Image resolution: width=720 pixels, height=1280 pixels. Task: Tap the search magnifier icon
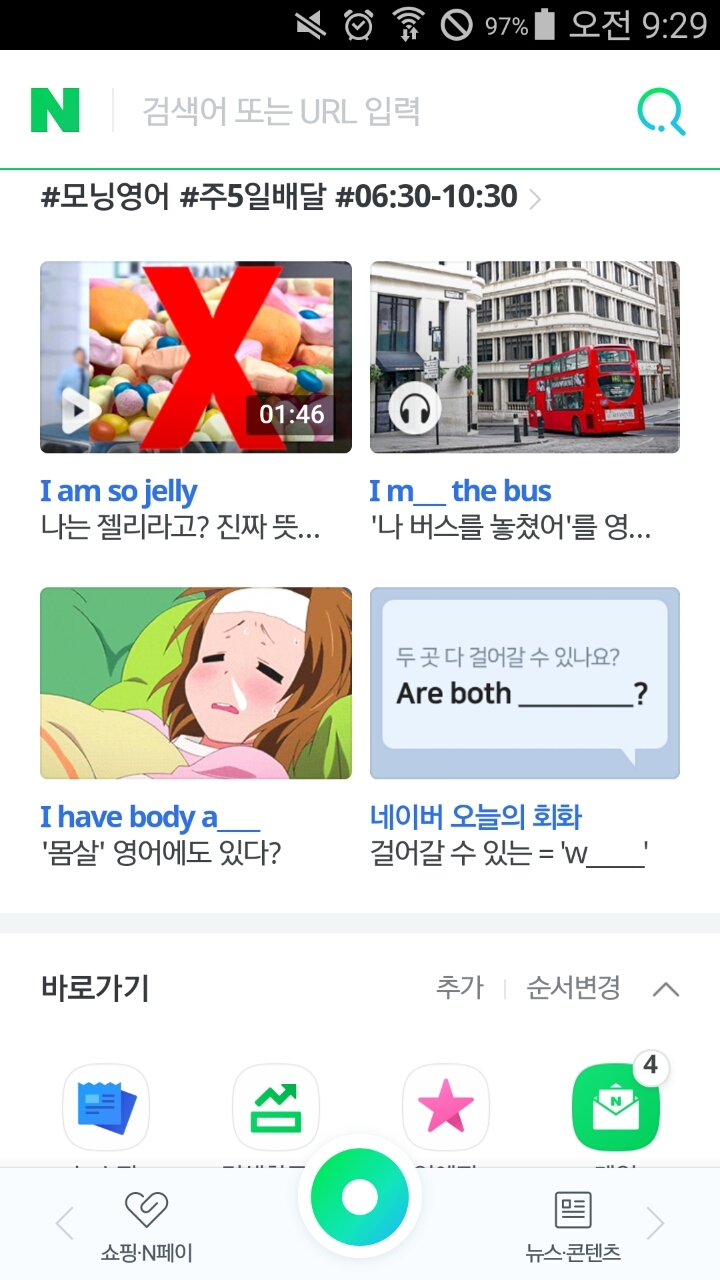click(x=660, y=110)
